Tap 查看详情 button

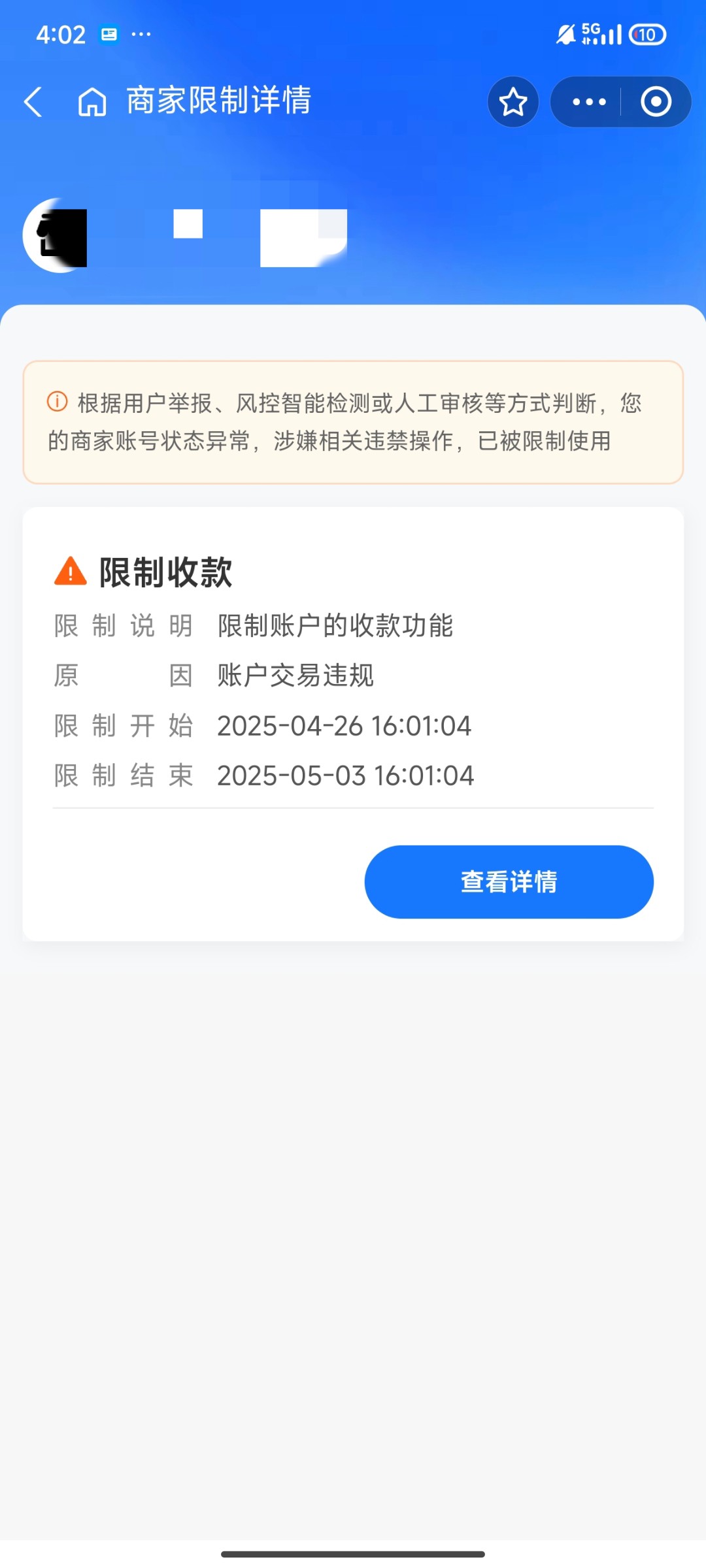[x=509, y=881]
